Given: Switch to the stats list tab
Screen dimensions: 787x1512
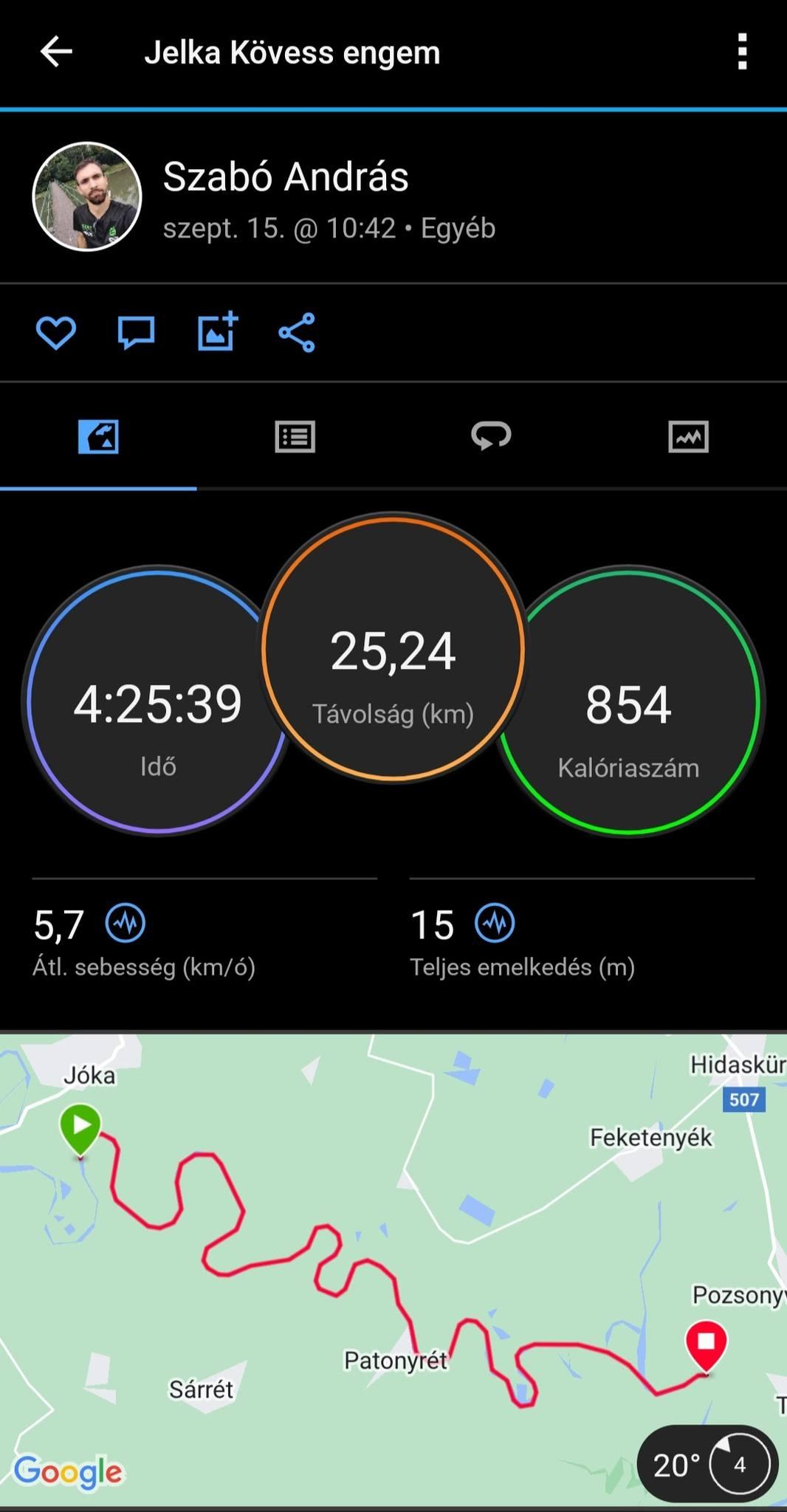Looking at the screenshot, I should tap(295, 436).
